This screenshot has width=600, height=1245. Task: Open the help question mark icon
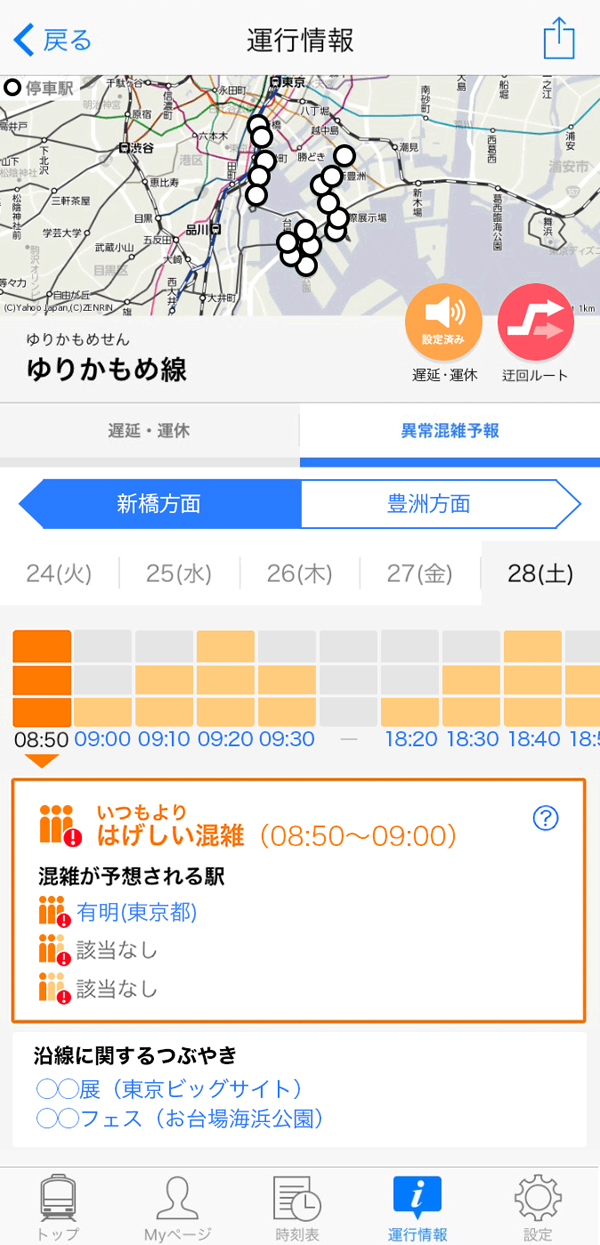coord(545,818)
